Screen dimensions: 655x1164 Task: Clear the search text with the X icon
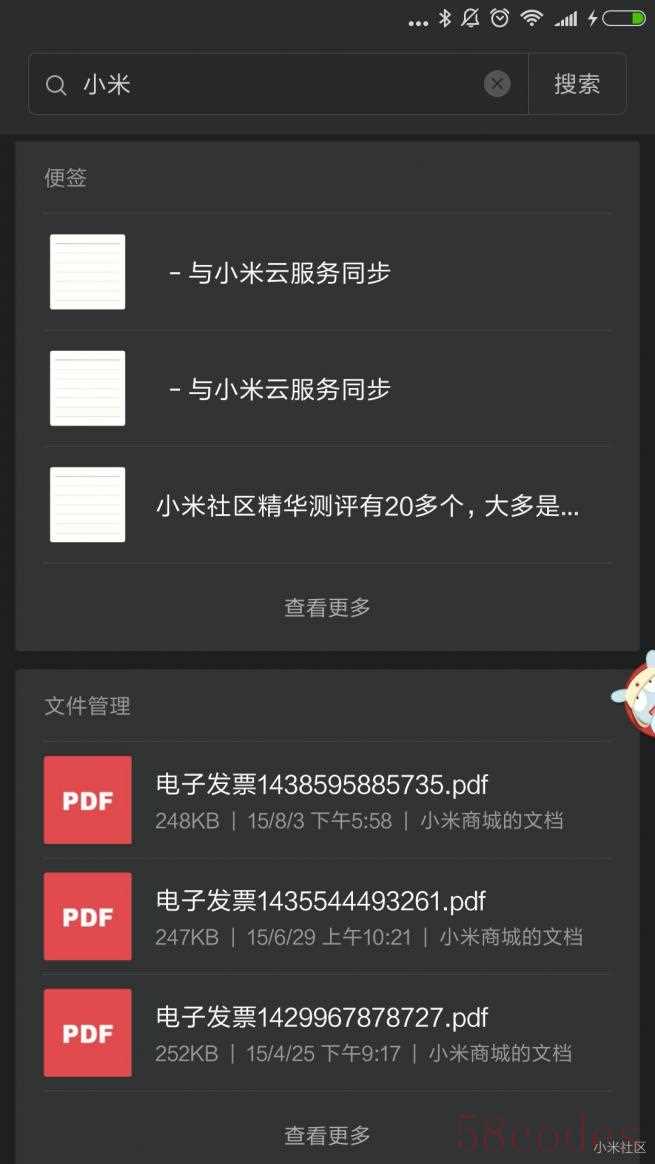point(497,84)
